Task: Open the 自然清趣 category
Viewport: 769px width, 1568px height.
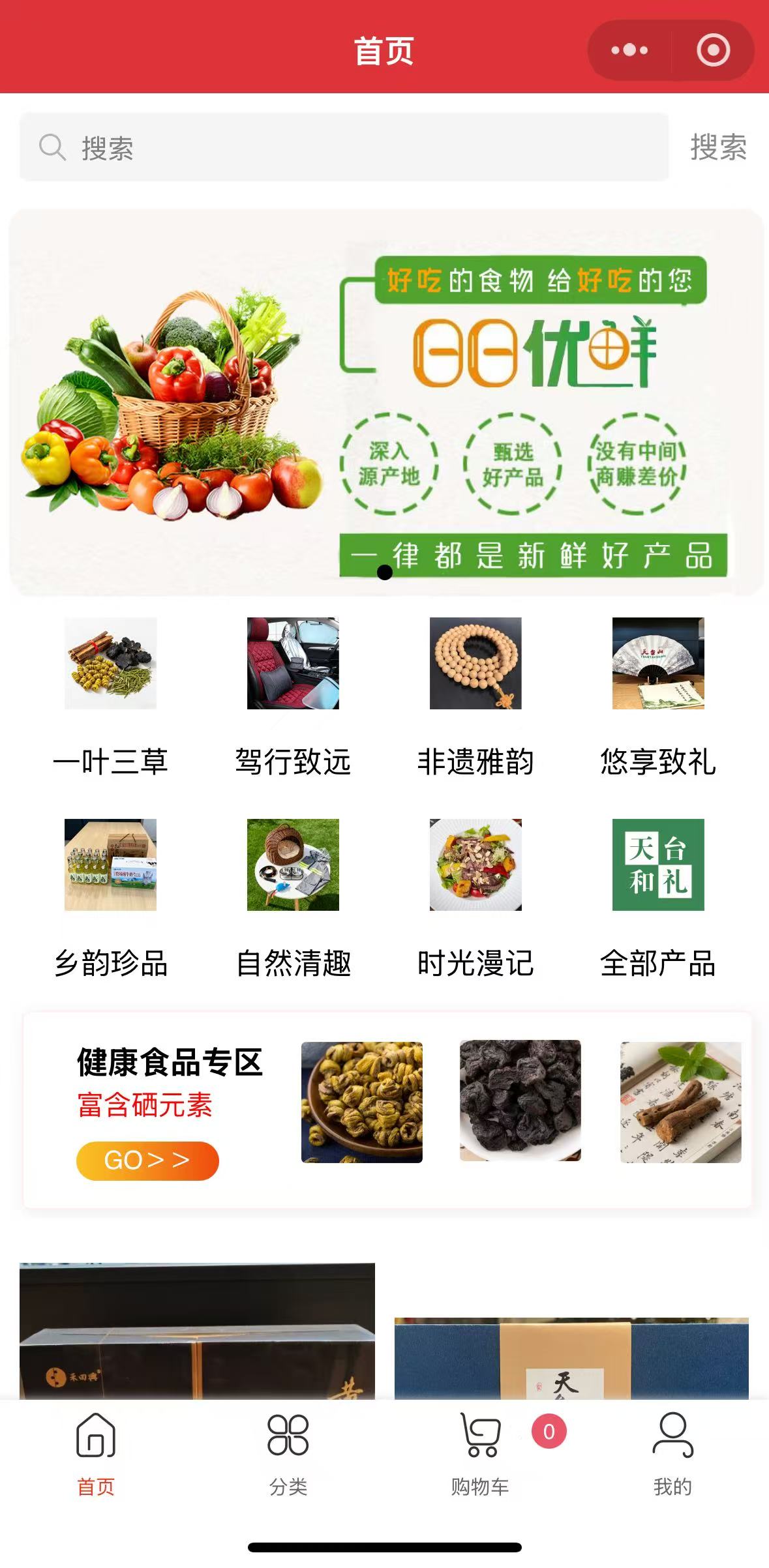Action: click(x=293, y=897)
